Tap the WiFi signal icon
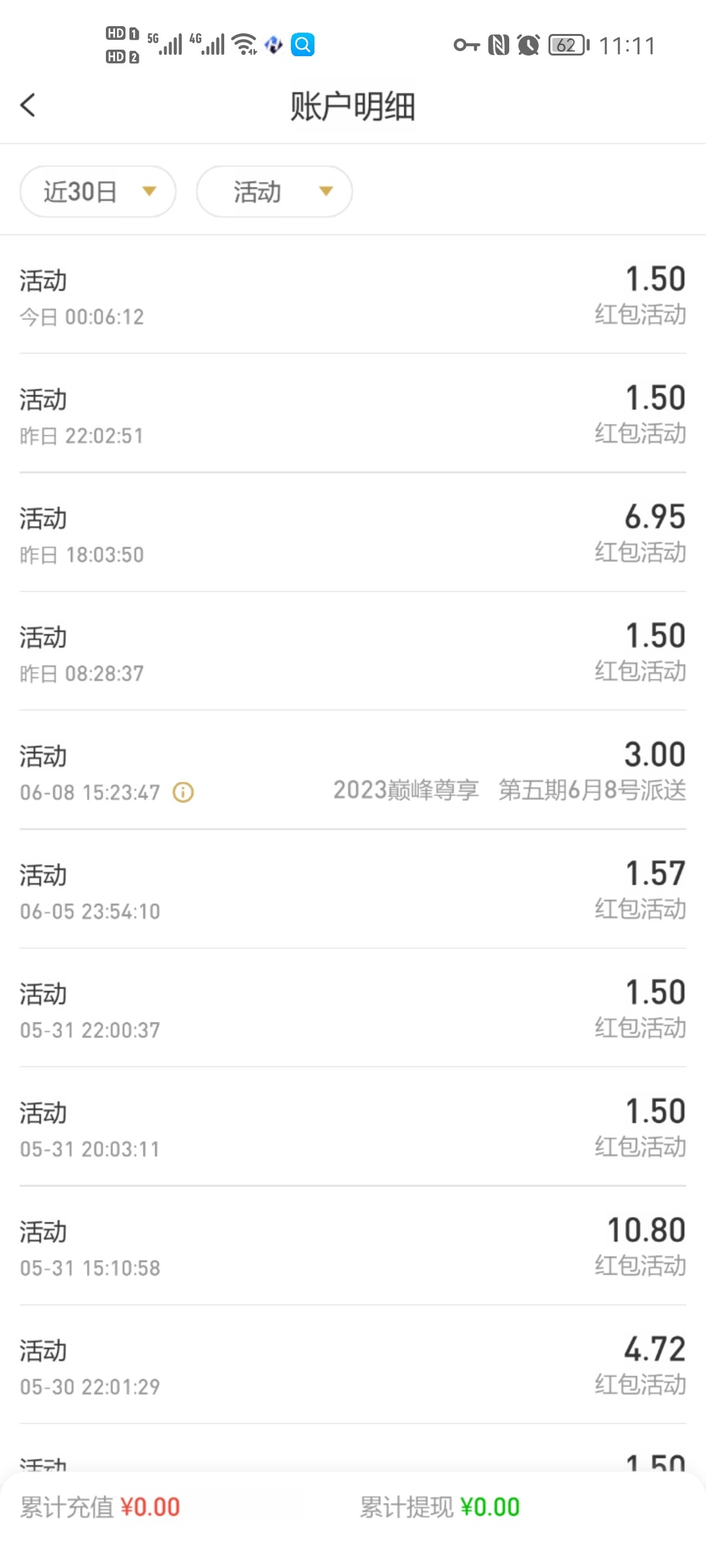706x1568 pixels. [243, 44]
